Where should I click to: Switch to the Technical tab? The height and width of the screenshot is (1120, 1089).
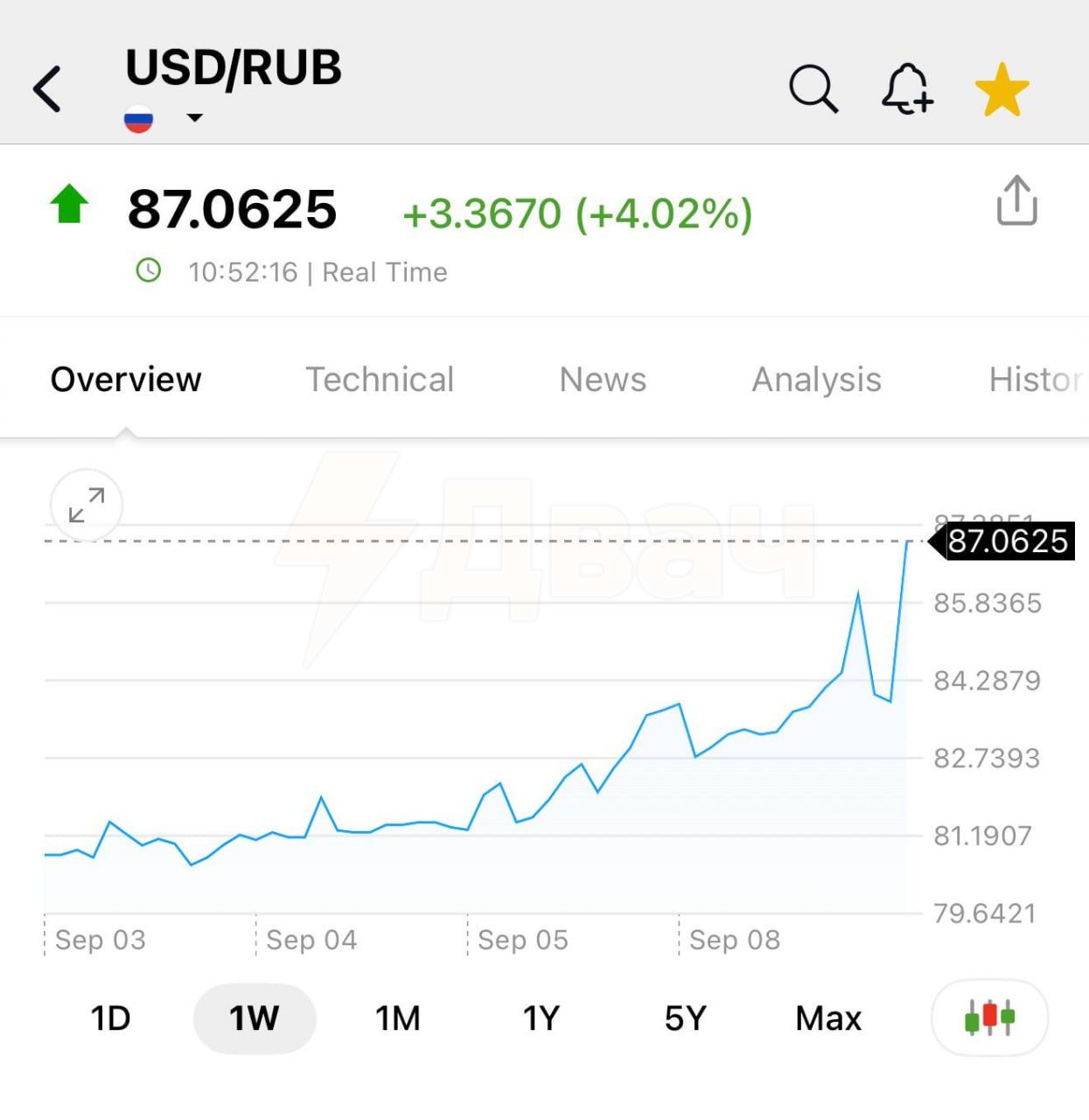click(x=380, y=380)
